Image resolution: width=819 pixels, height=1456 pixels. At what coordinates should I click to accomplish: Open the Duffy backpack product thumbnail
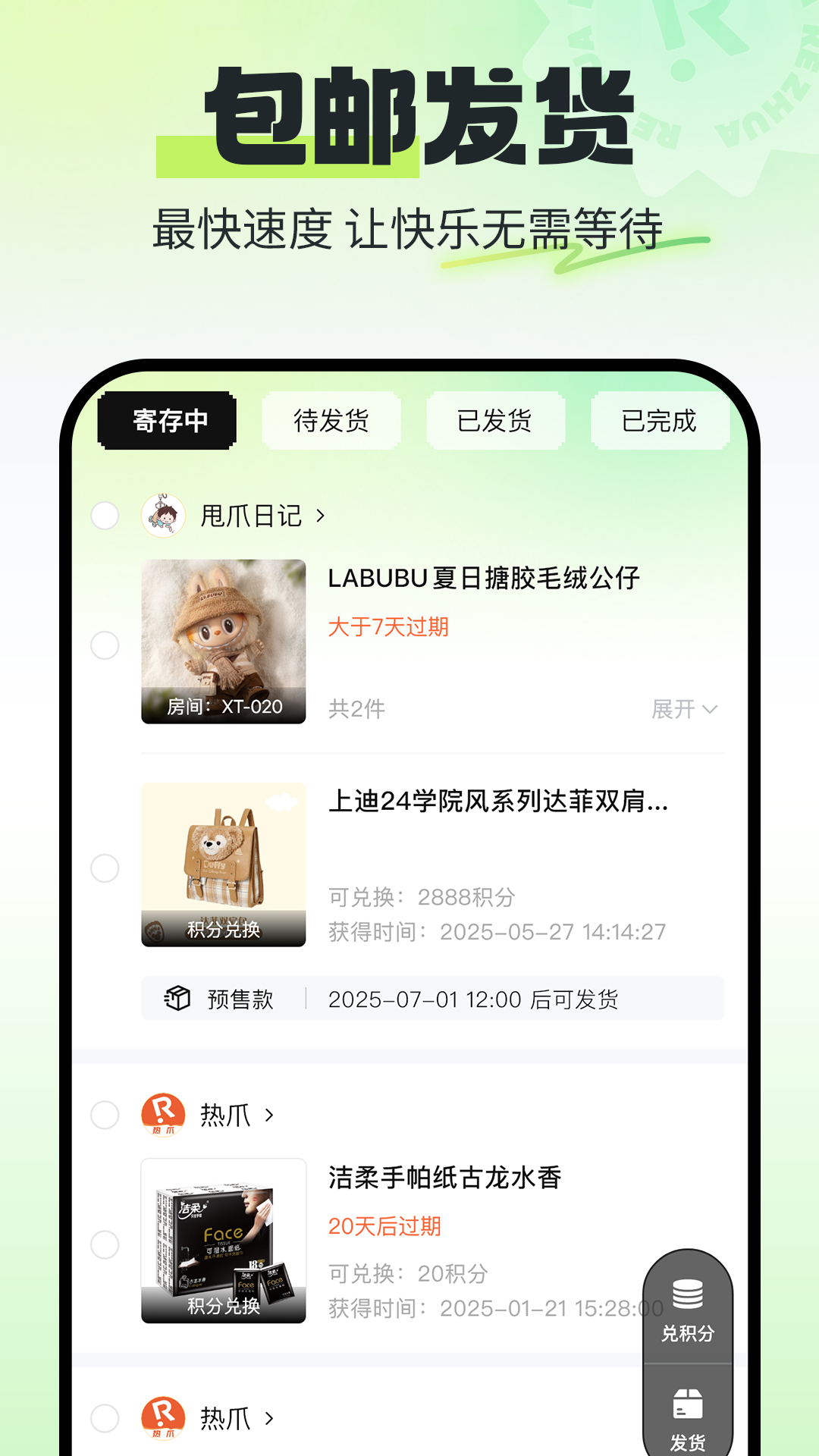point(223,864)
